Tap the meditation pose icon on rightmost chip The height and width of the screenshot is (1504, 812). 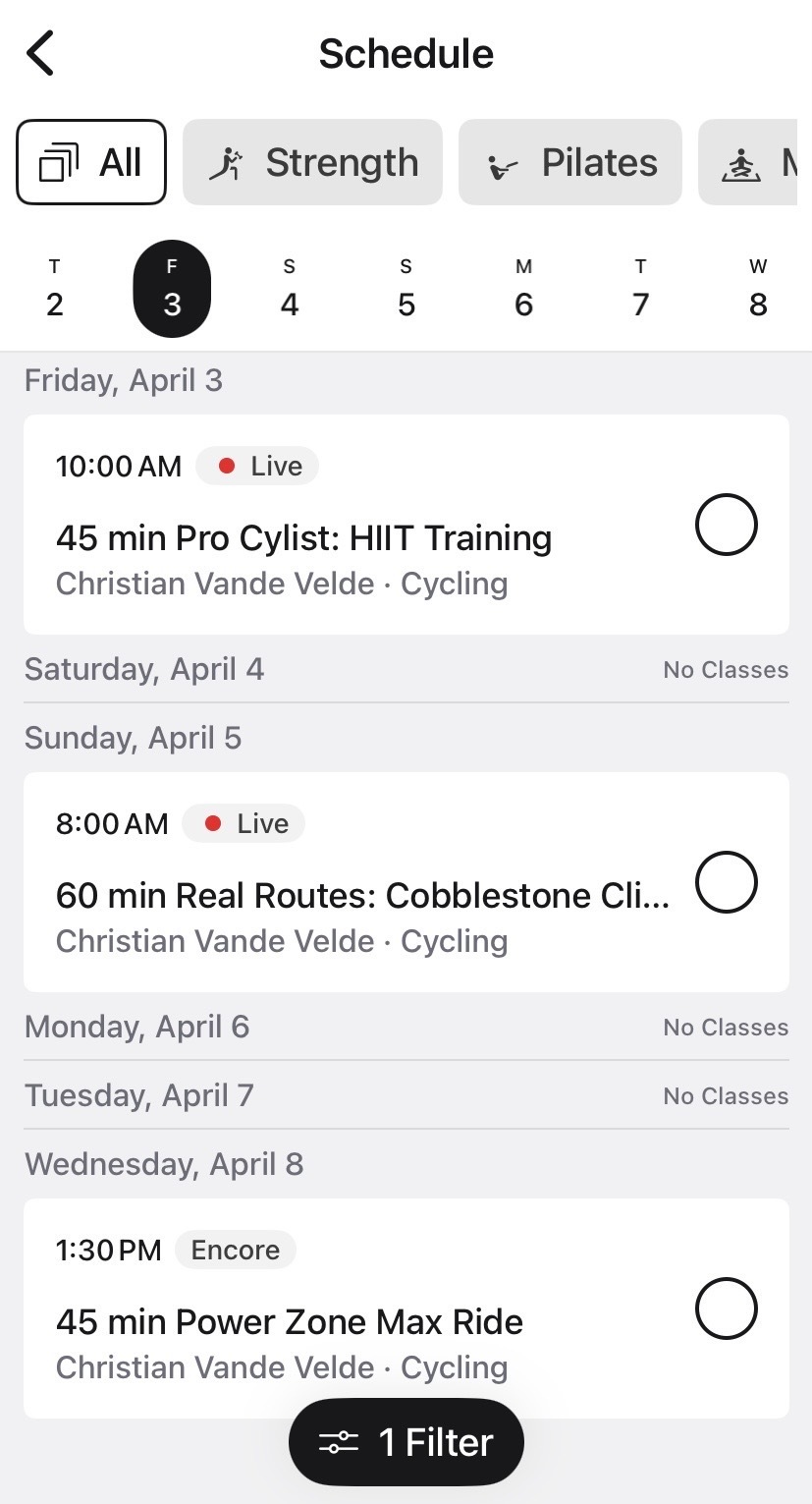(742, 162)
